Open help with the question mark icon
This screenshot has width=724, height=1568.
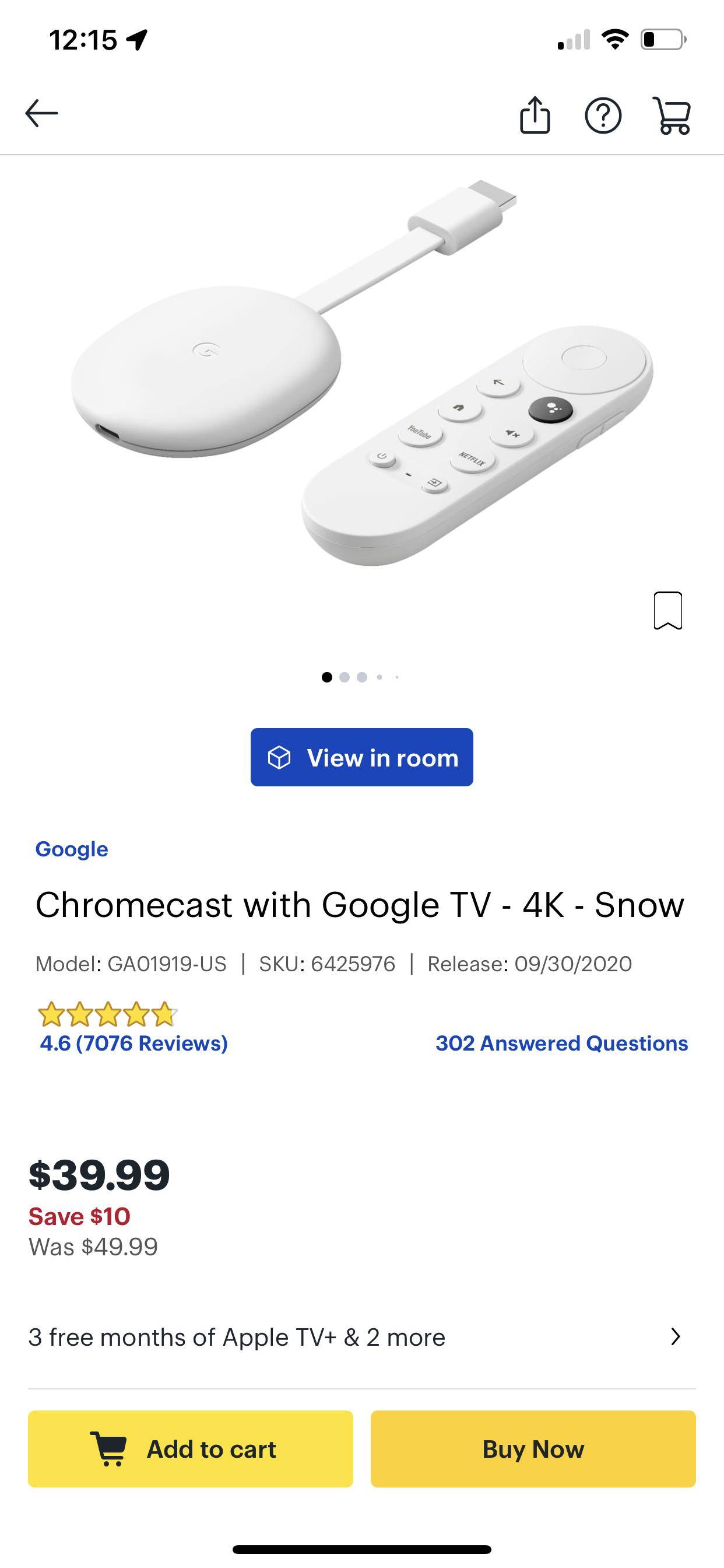[604, 117]
